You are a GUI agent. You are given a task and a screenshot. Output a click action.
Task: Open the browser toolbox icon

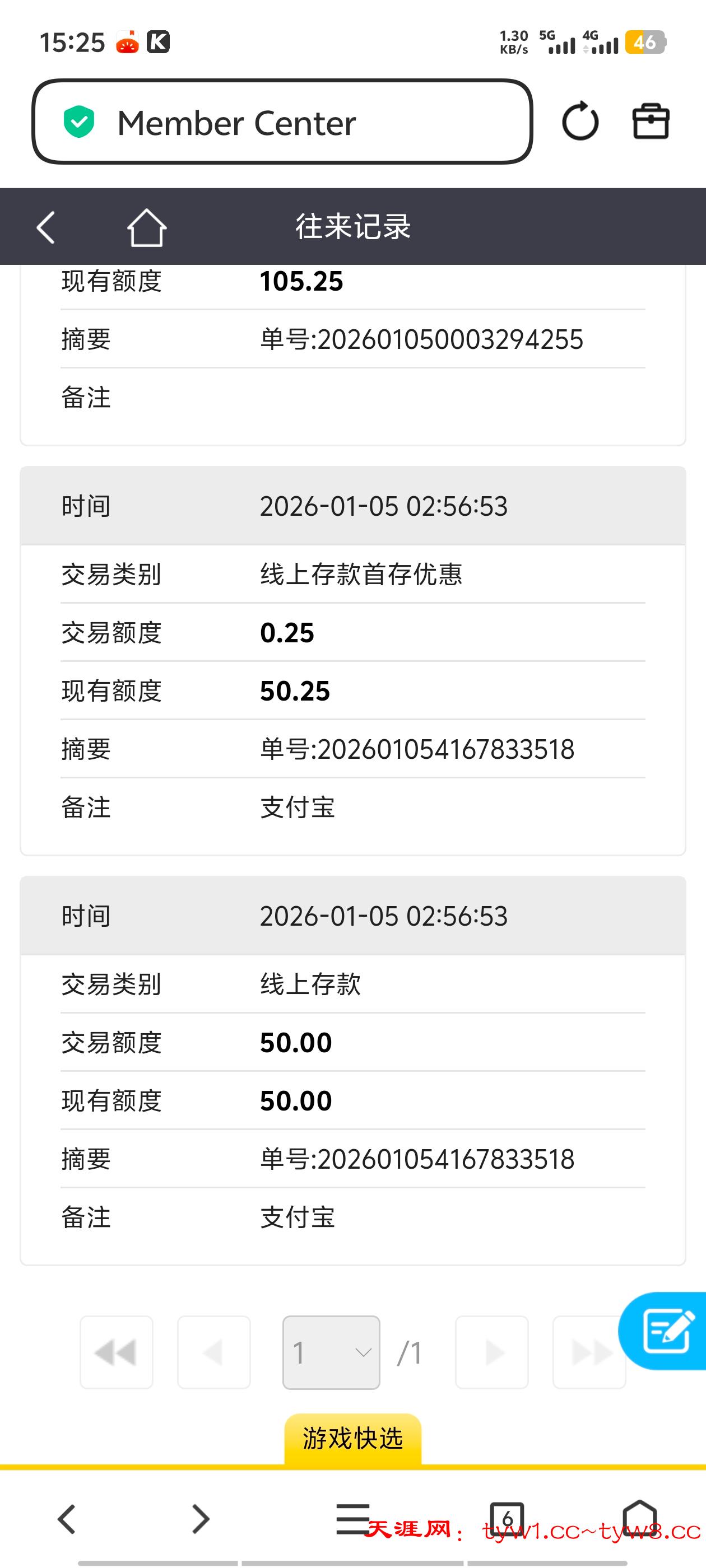(x=651, y=121)
